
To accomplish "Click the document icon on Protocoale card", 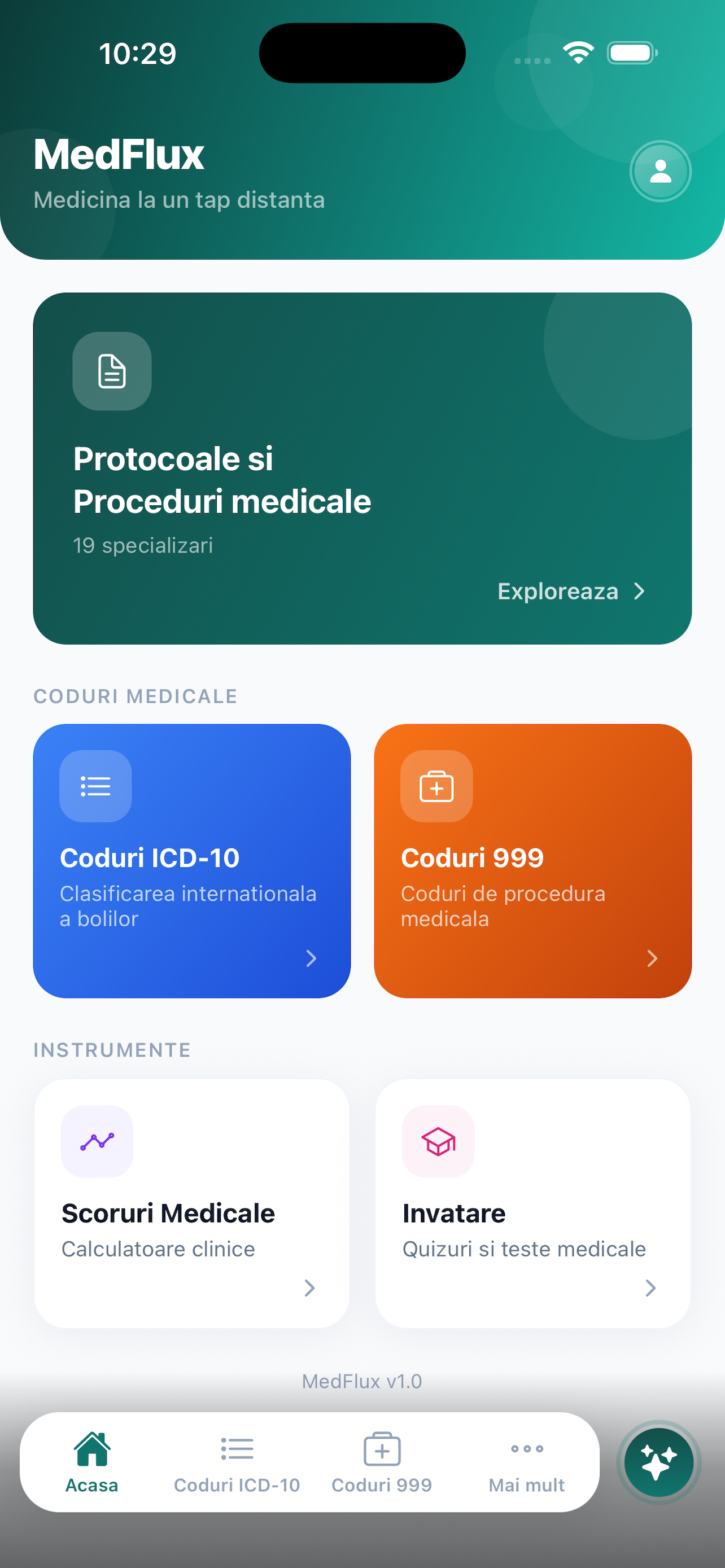I will 111,370.
